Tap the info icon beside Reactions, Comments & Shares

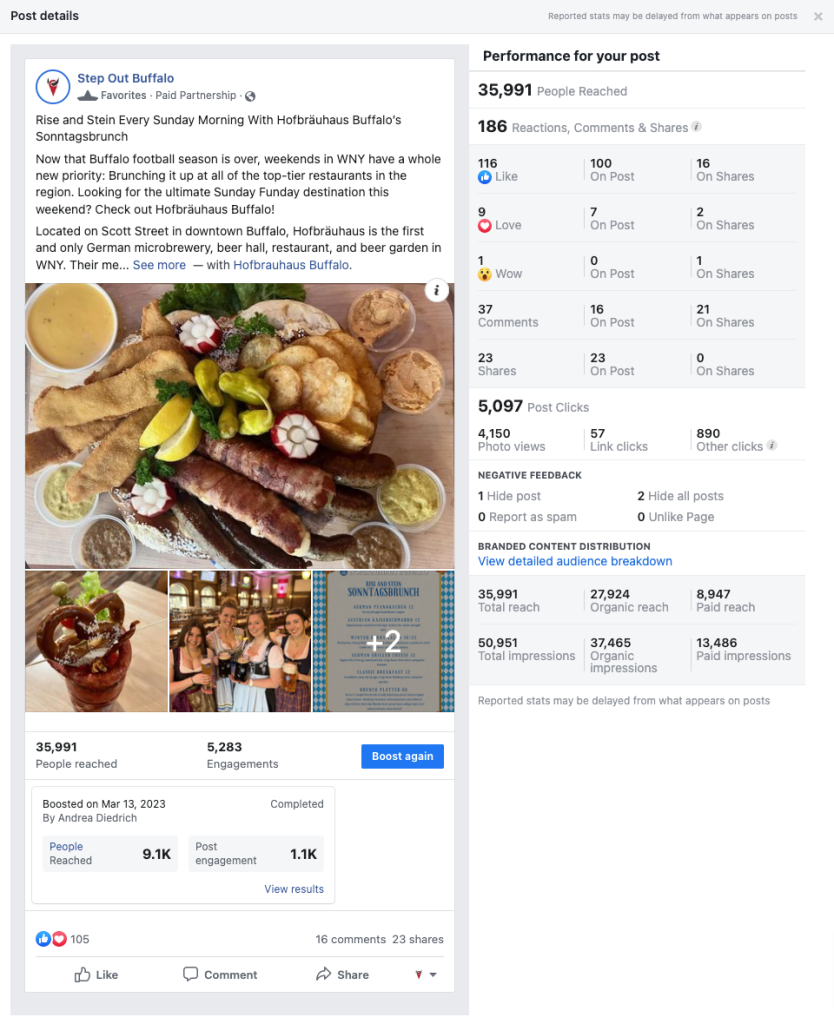[x=697, y=127]
